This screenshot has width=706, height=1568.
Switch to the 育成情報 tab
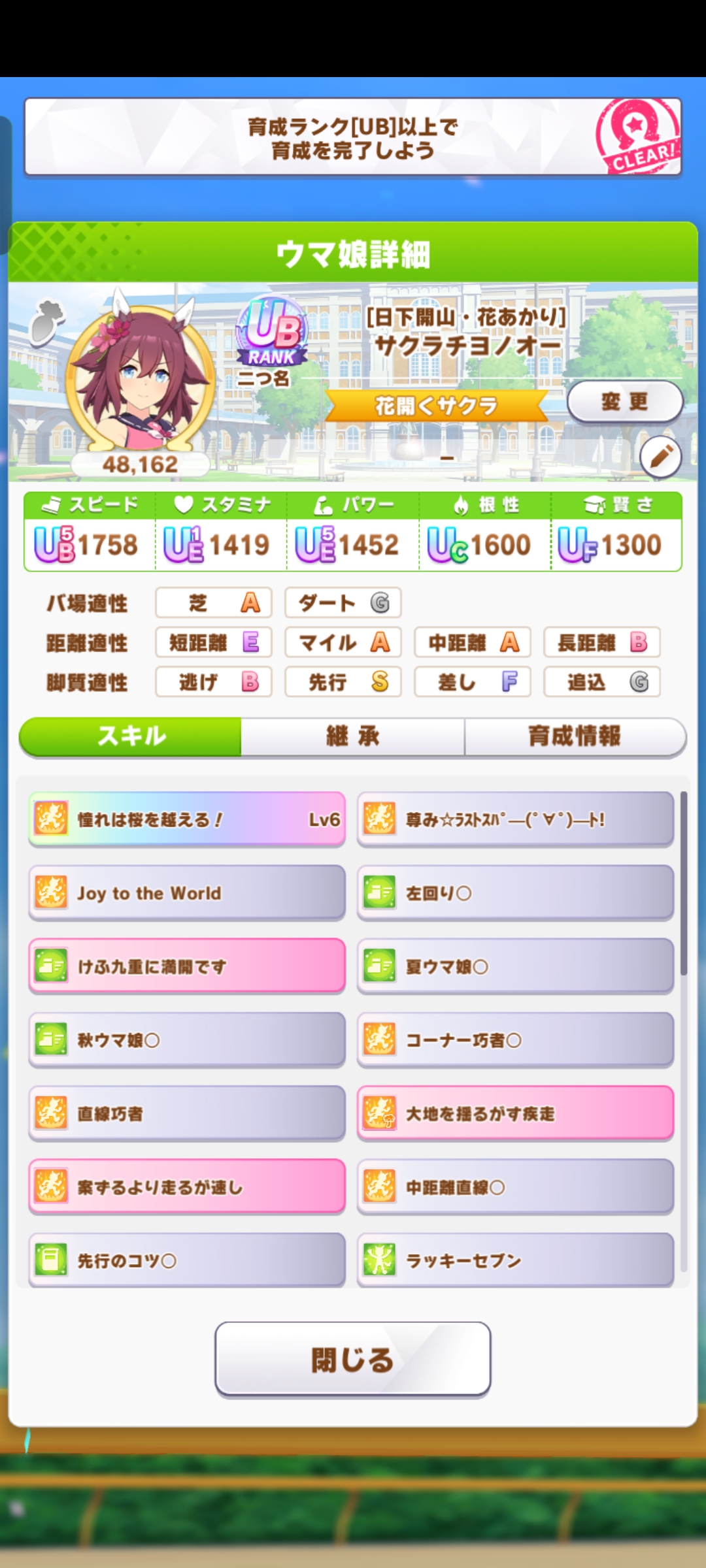(x=575, y=736)
